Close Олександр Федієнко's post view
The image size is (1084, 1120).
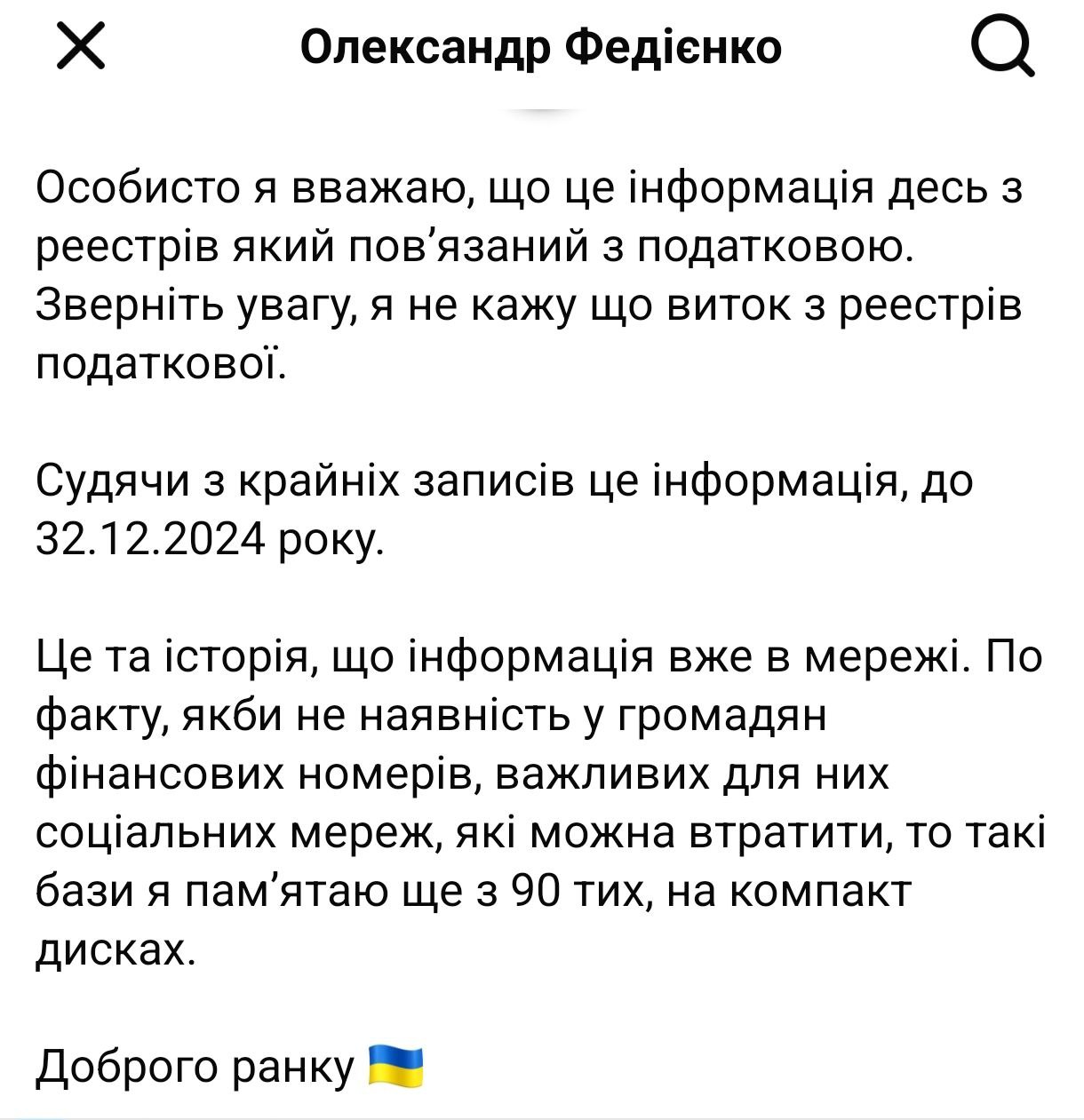click(x=81, y=46)
